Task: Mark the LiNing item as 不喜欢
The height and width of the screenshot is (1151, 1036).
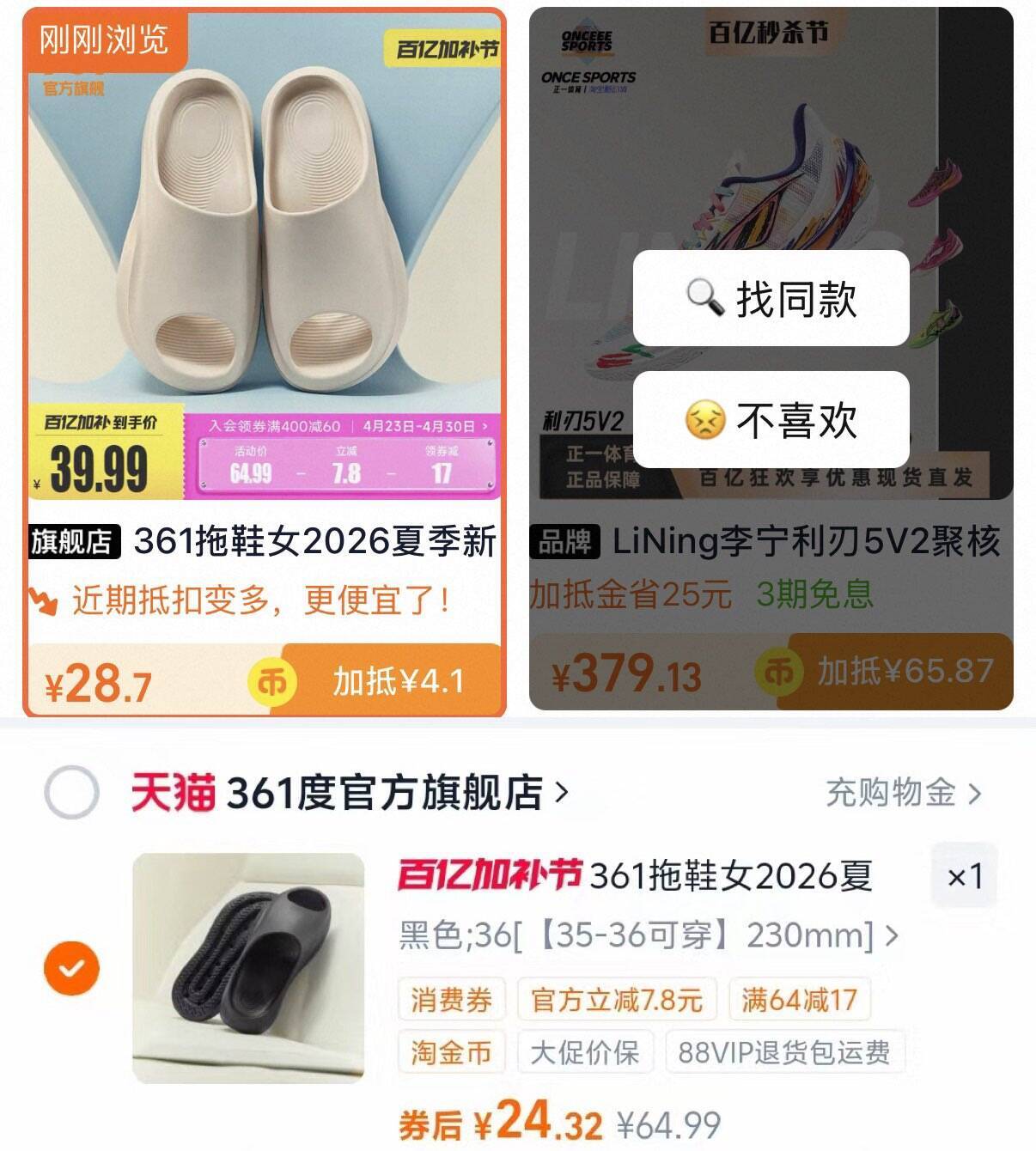Action: [x=771, y=420]
